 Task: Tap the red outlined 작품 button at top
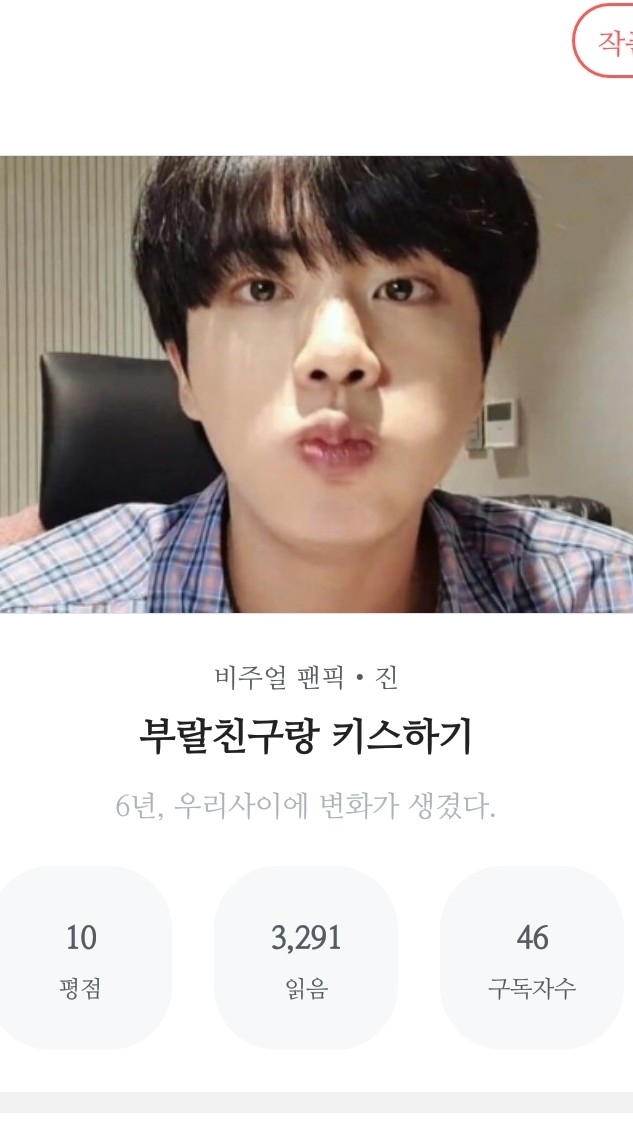607,42
